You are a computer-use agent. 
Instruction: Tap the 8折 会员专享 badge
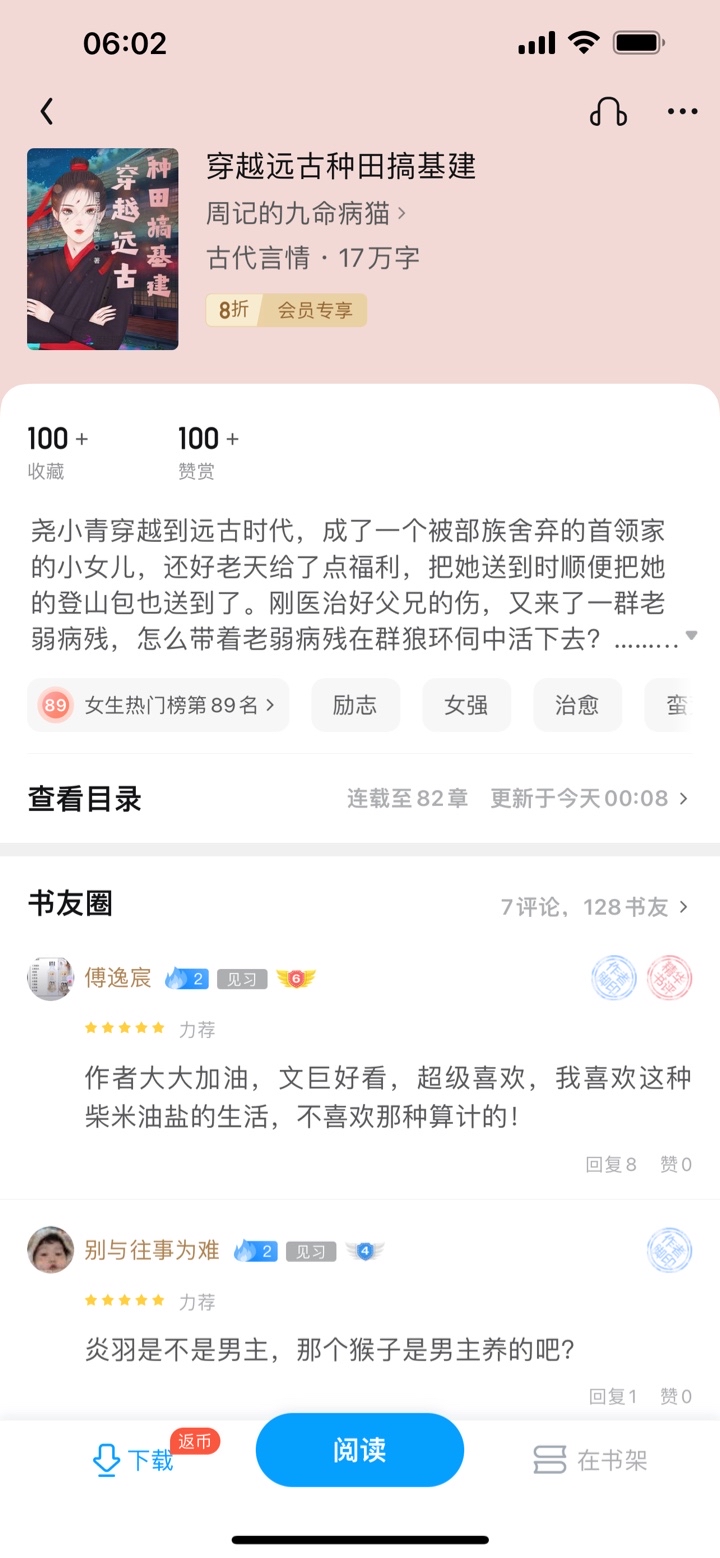[x=287, y=310]
